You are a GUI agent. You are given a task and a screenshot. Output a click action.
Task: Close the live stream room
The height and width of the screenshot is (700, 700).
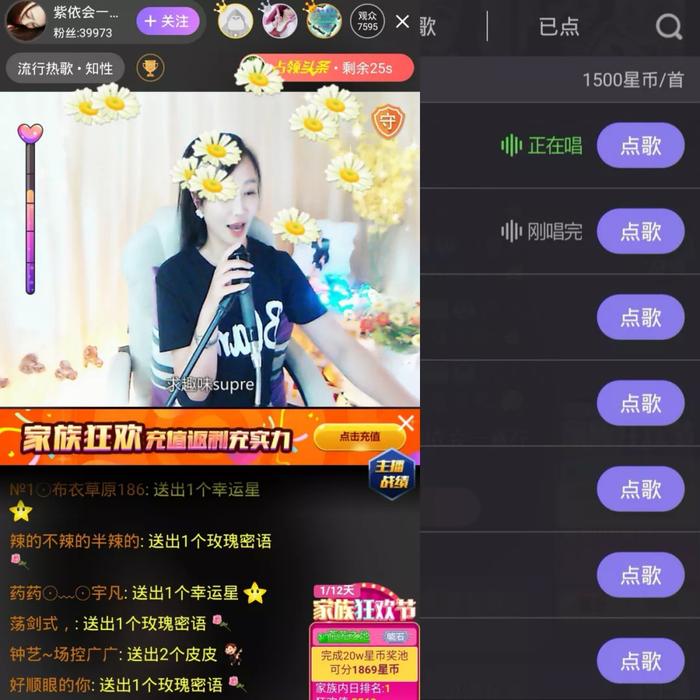[402, 21]
